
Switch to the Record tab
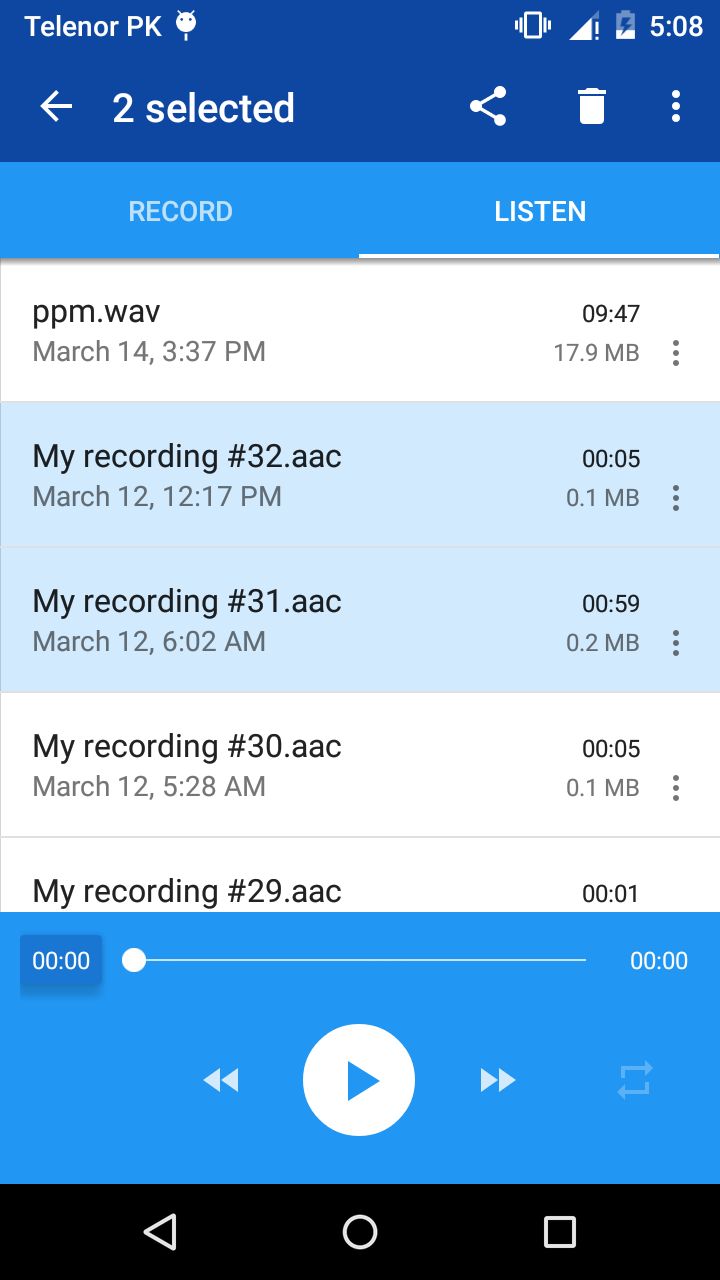[x=180, y=211]
